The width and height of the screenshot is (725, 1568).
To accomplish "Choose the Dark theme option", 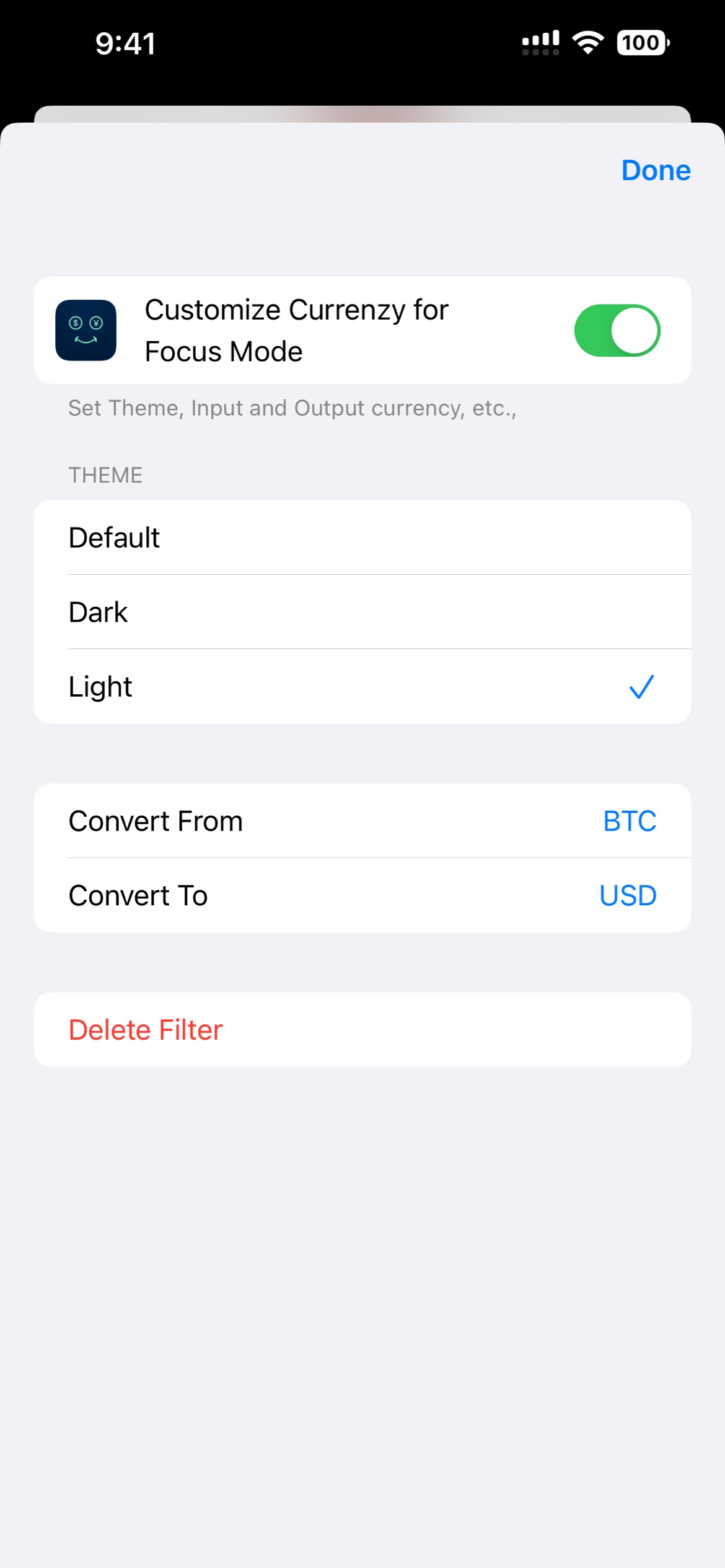I will (x=362, y=612).
